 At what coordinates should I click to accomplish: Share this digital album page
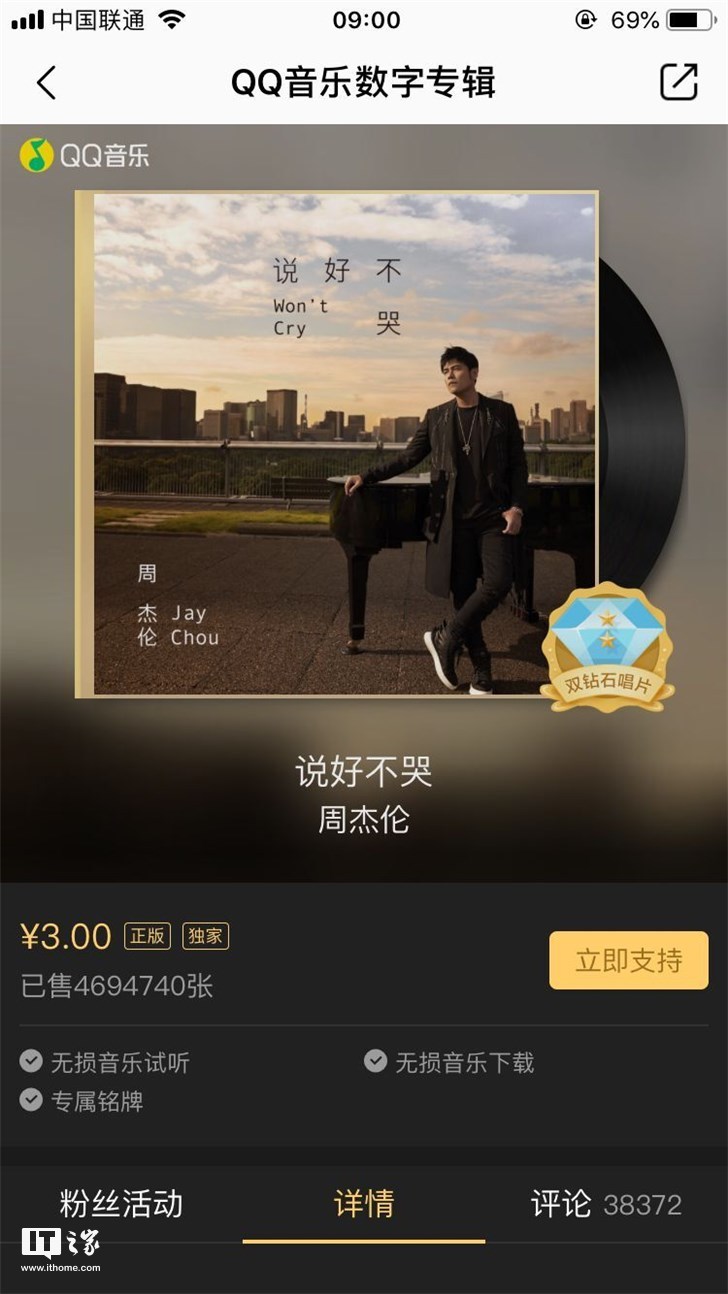tap(678, 82)
